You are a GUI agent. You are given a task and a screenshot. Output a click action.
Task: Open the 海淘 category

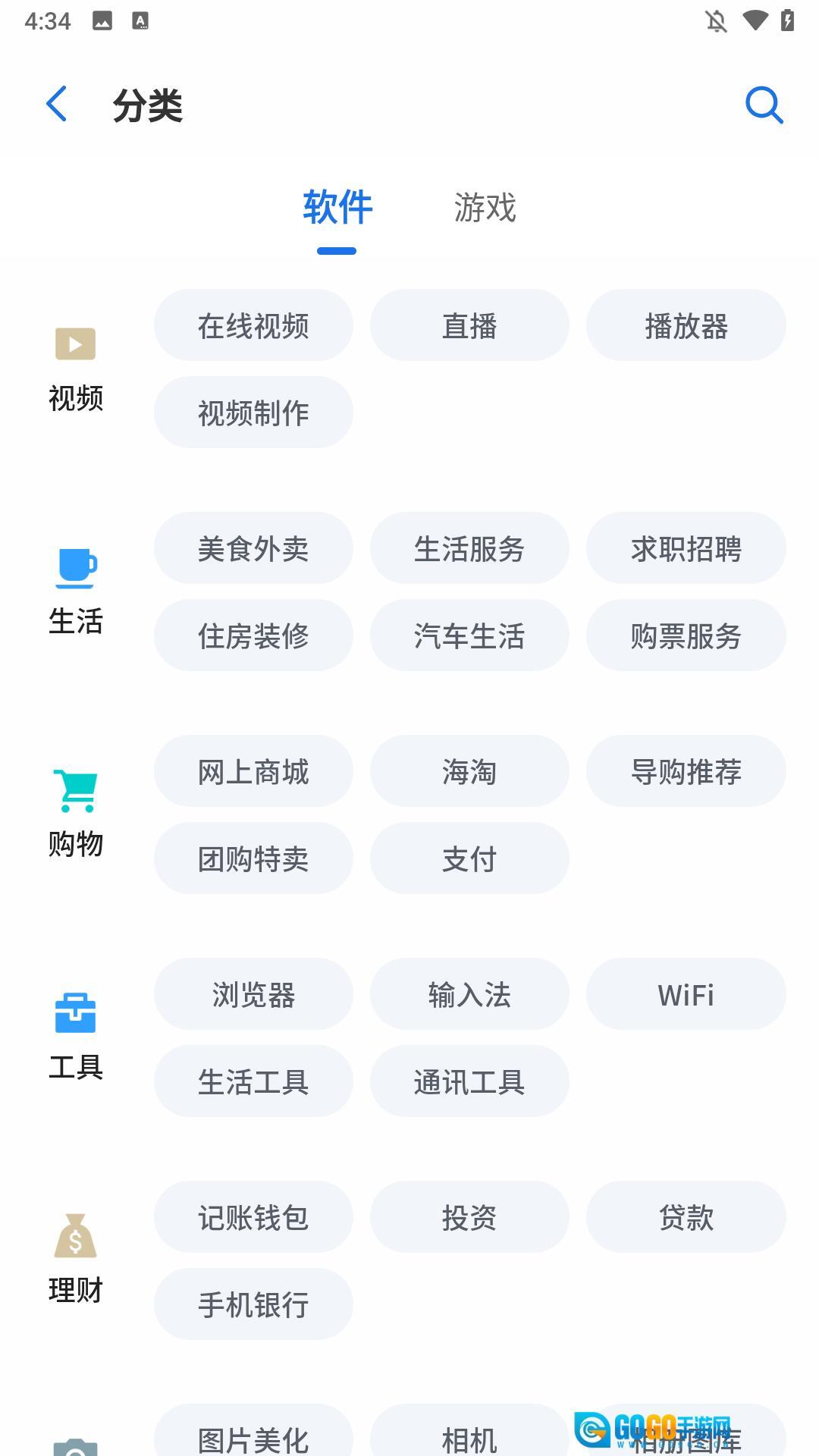pos(469,771)
